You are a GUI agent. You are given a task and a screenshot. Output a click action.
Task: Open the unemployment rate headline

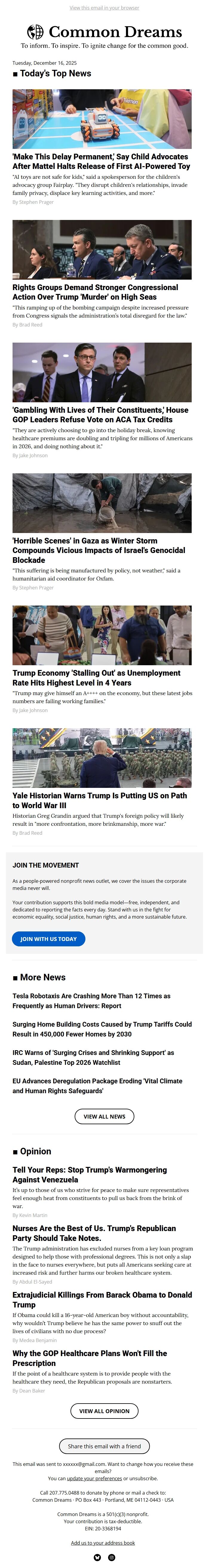(96, 677)
